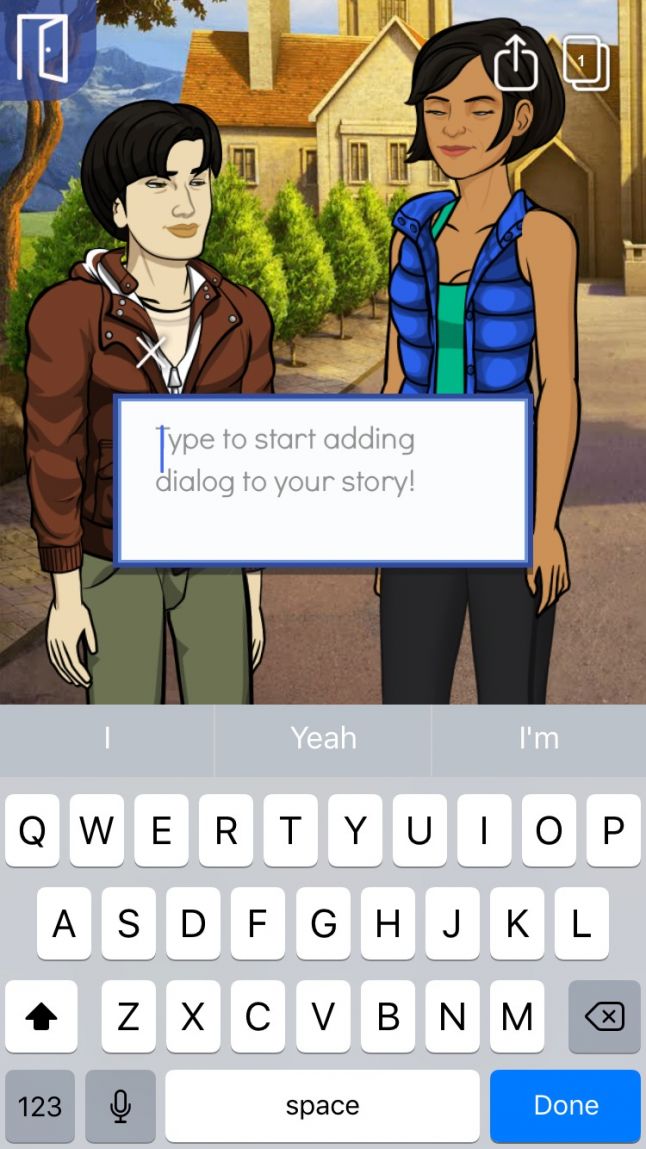646x1149 pixels.
Task: Hit the backspace key
Action: pyautogui.click(x=604, y=1017)
